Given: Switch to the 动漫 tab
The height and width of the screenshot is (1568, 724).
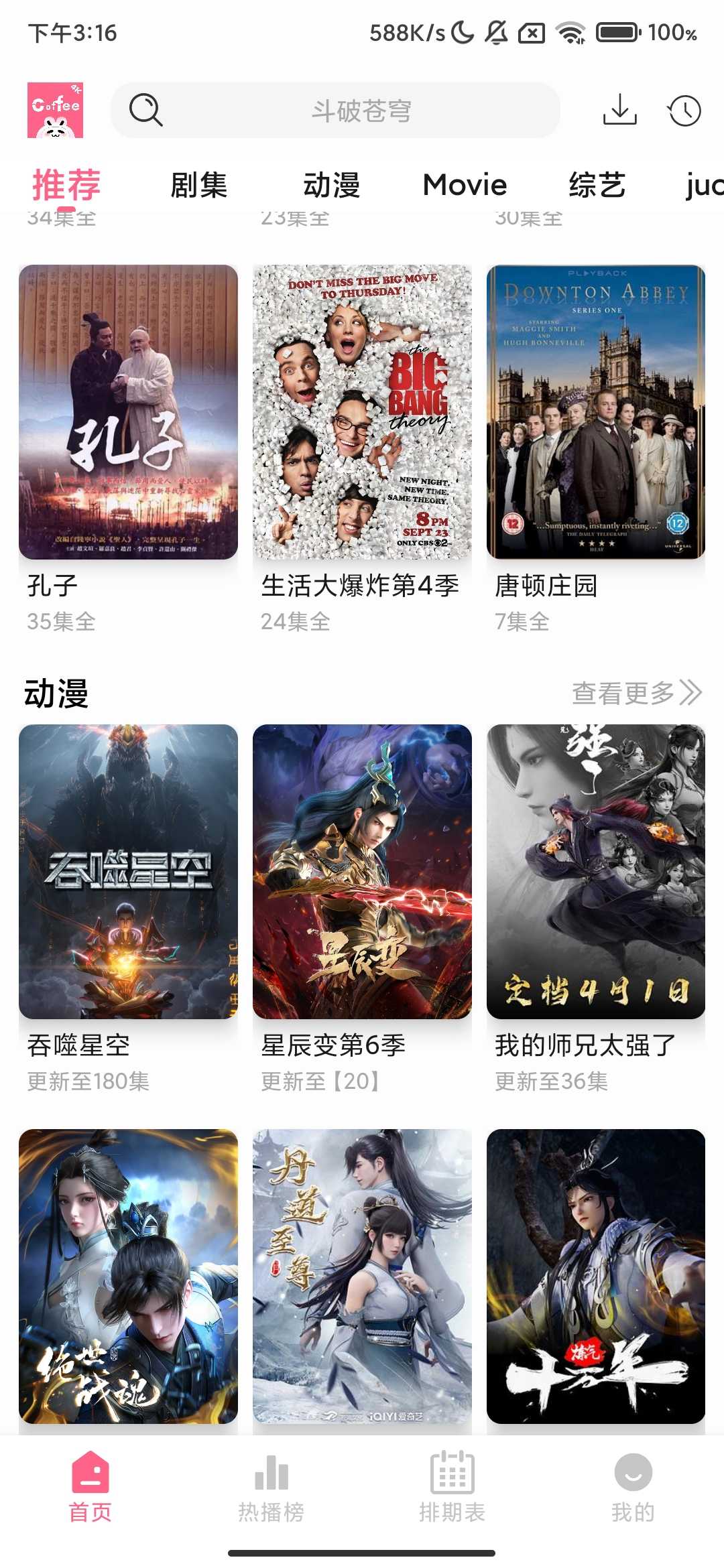Looking at the screenshot, I should click(331, 186).
